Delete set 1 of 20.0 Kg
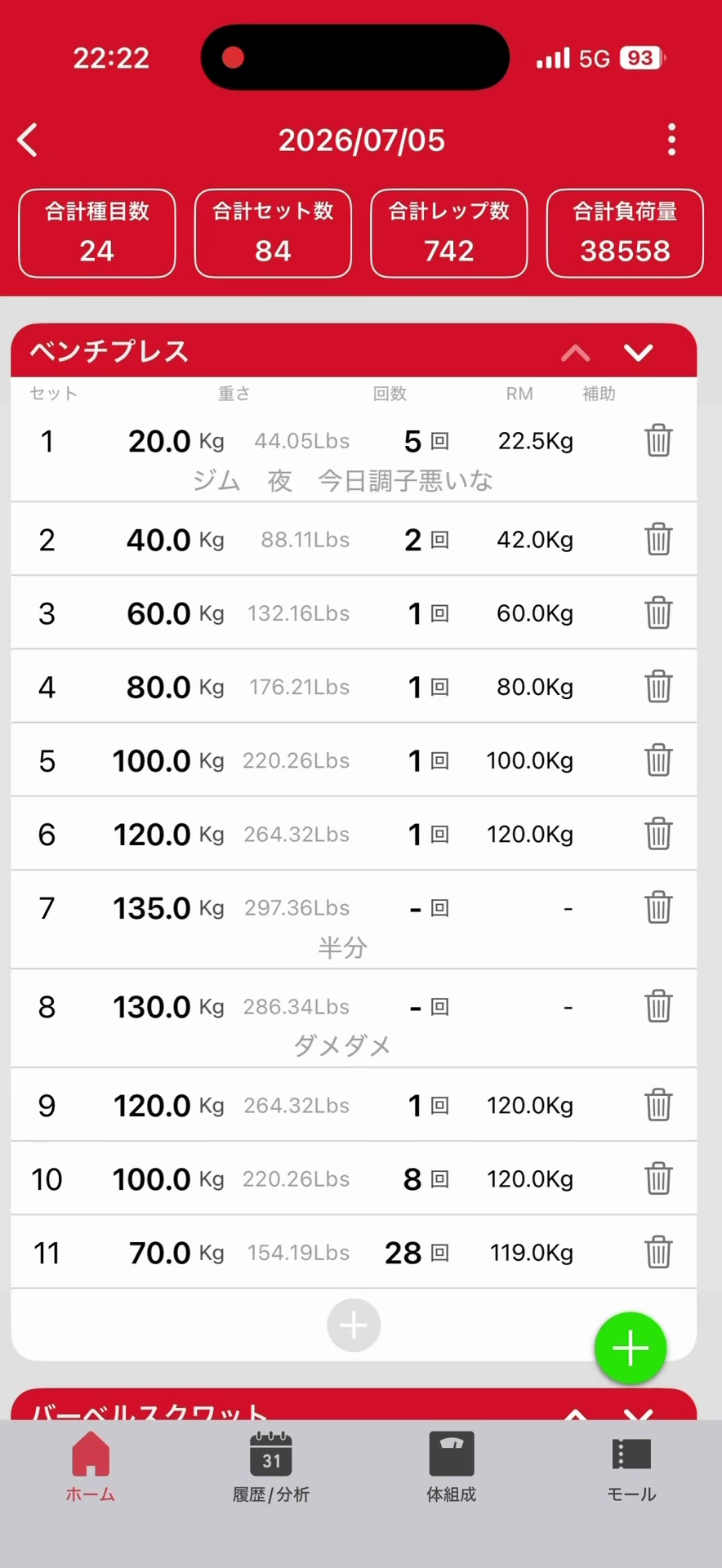Screen dimensions: 722x1568 pyautogui.click(x=658, y=441)
